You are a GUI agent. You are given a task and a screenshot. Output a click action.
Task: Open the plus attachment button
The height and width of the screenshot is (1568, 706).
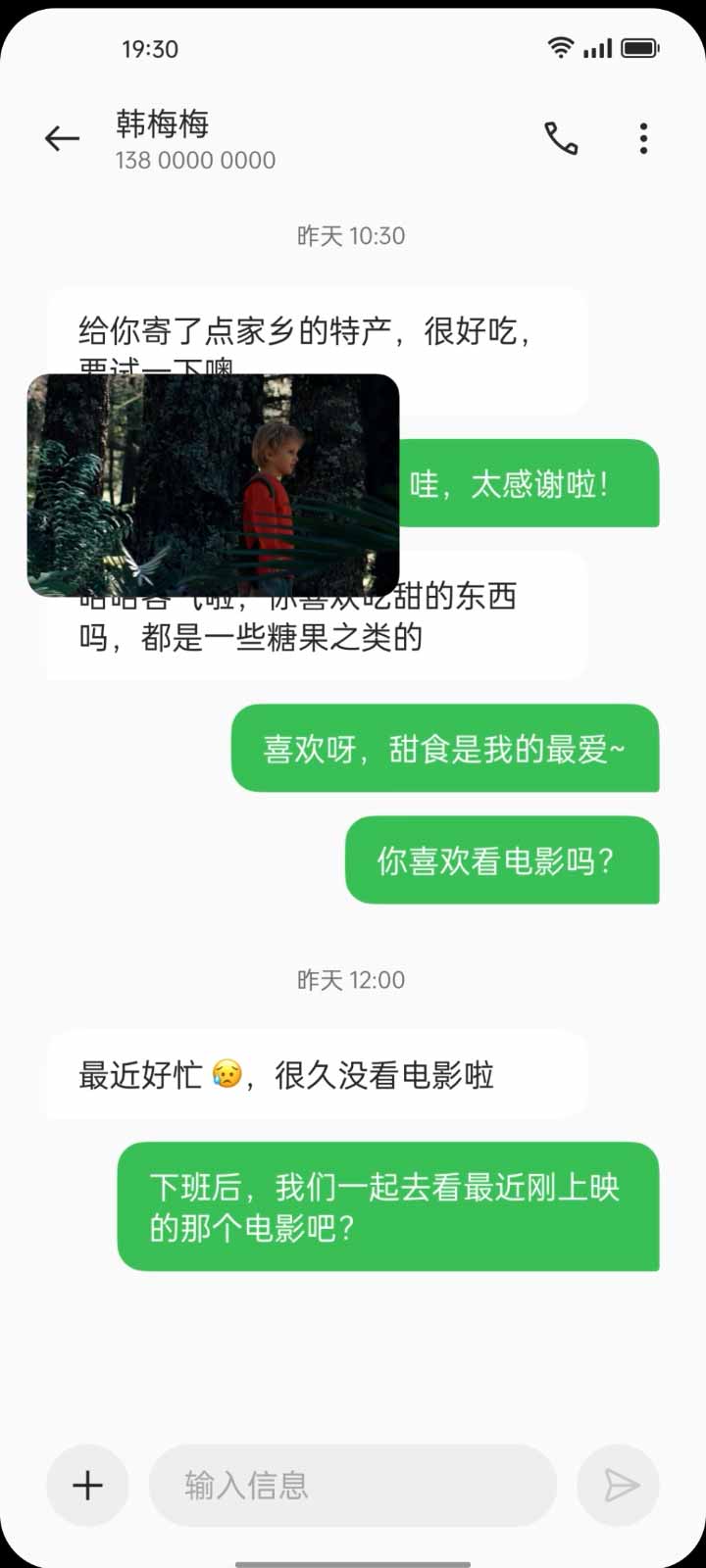tap(87, 1485)
